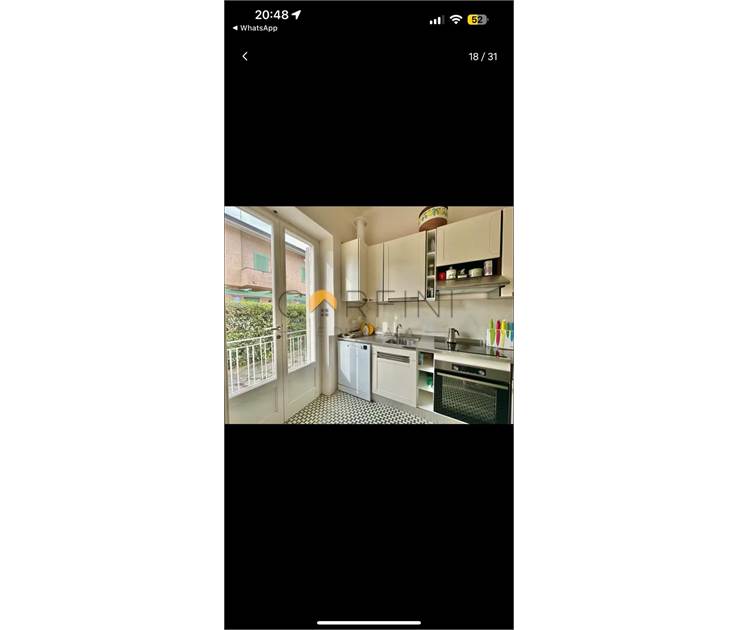Screen dimensions: 738x630
Task: Go back from the photo viewer
Action: (x=245, y=57)
